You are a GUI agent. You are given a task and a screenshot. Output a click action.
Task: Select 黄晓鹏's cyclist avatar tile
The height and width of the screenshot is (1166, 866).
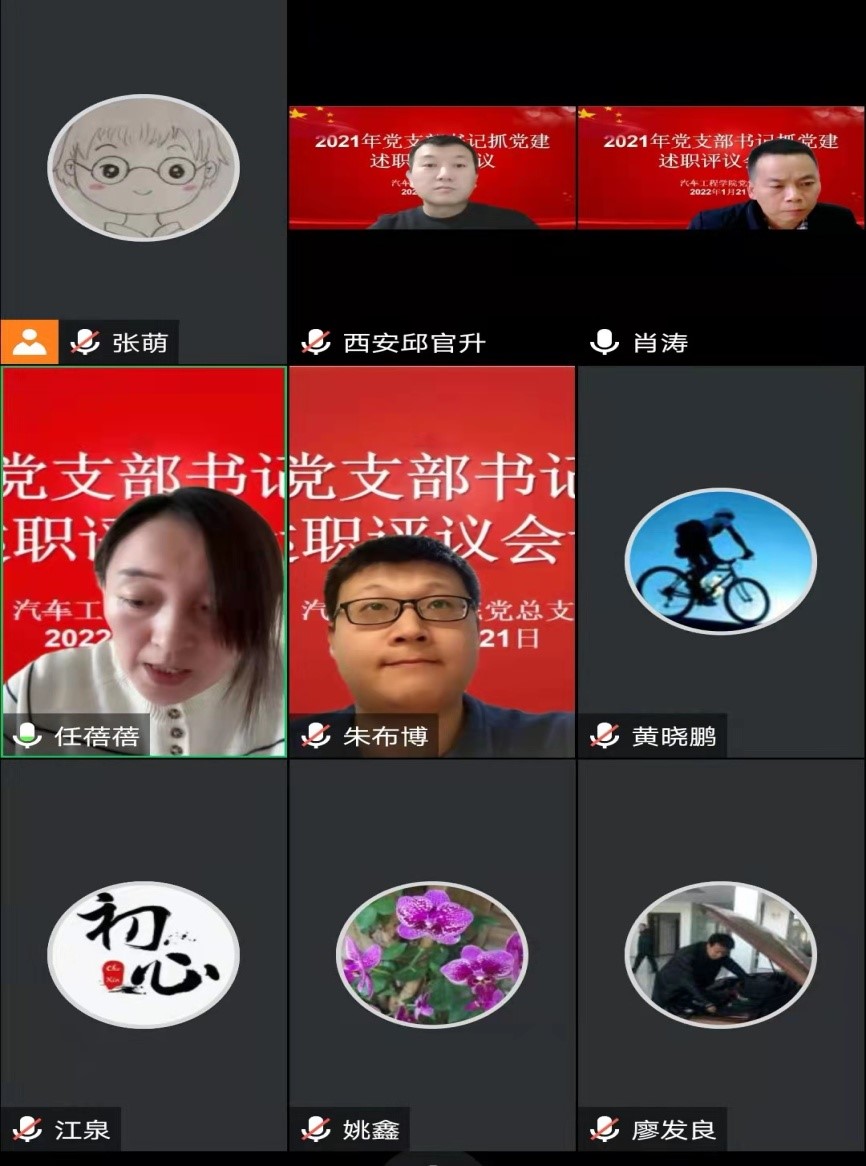[721, 560]
